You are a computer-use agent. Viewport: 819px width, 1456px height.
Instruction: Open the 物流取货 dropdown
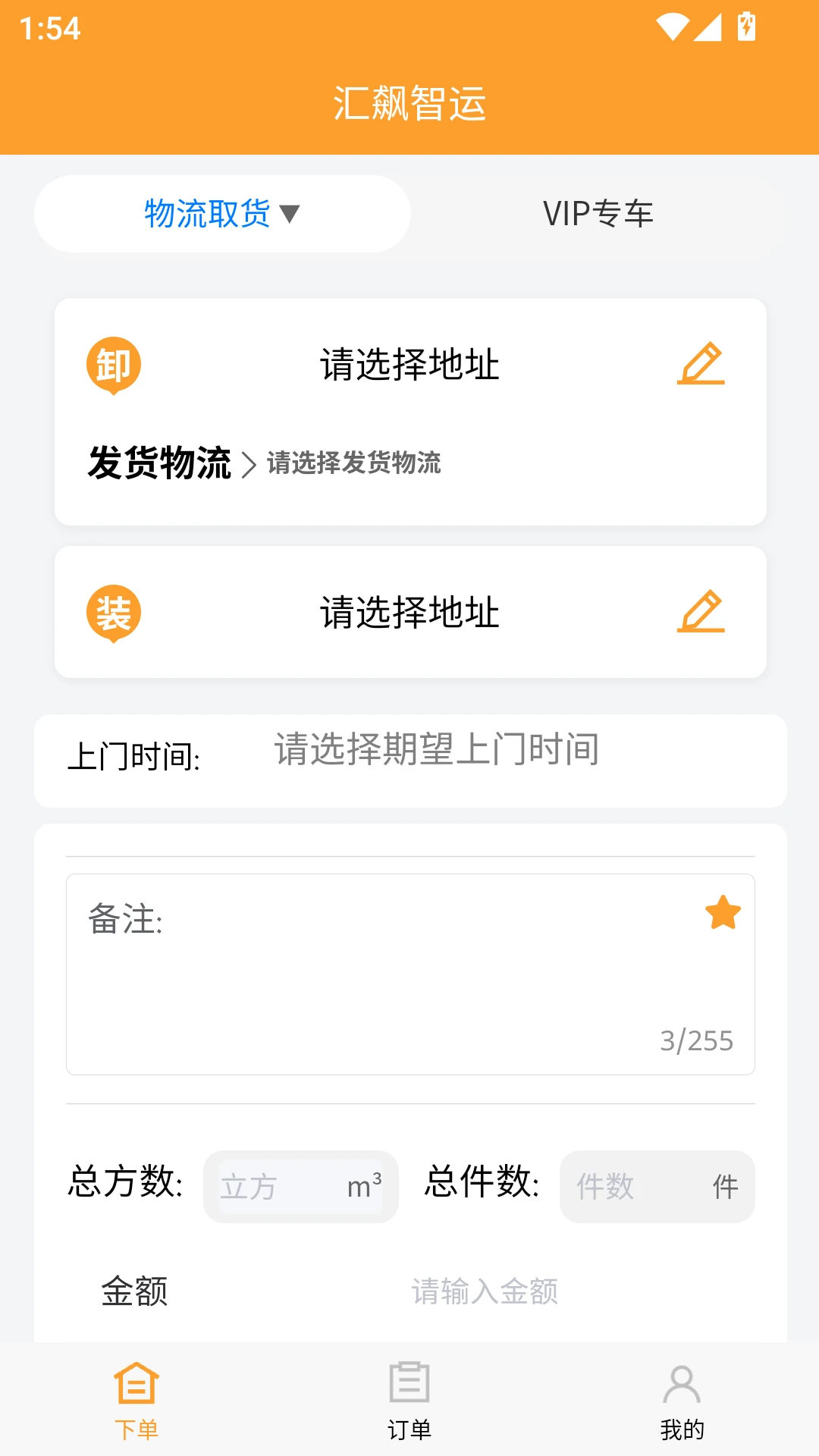pyautogui.click(x=222, y=214)
